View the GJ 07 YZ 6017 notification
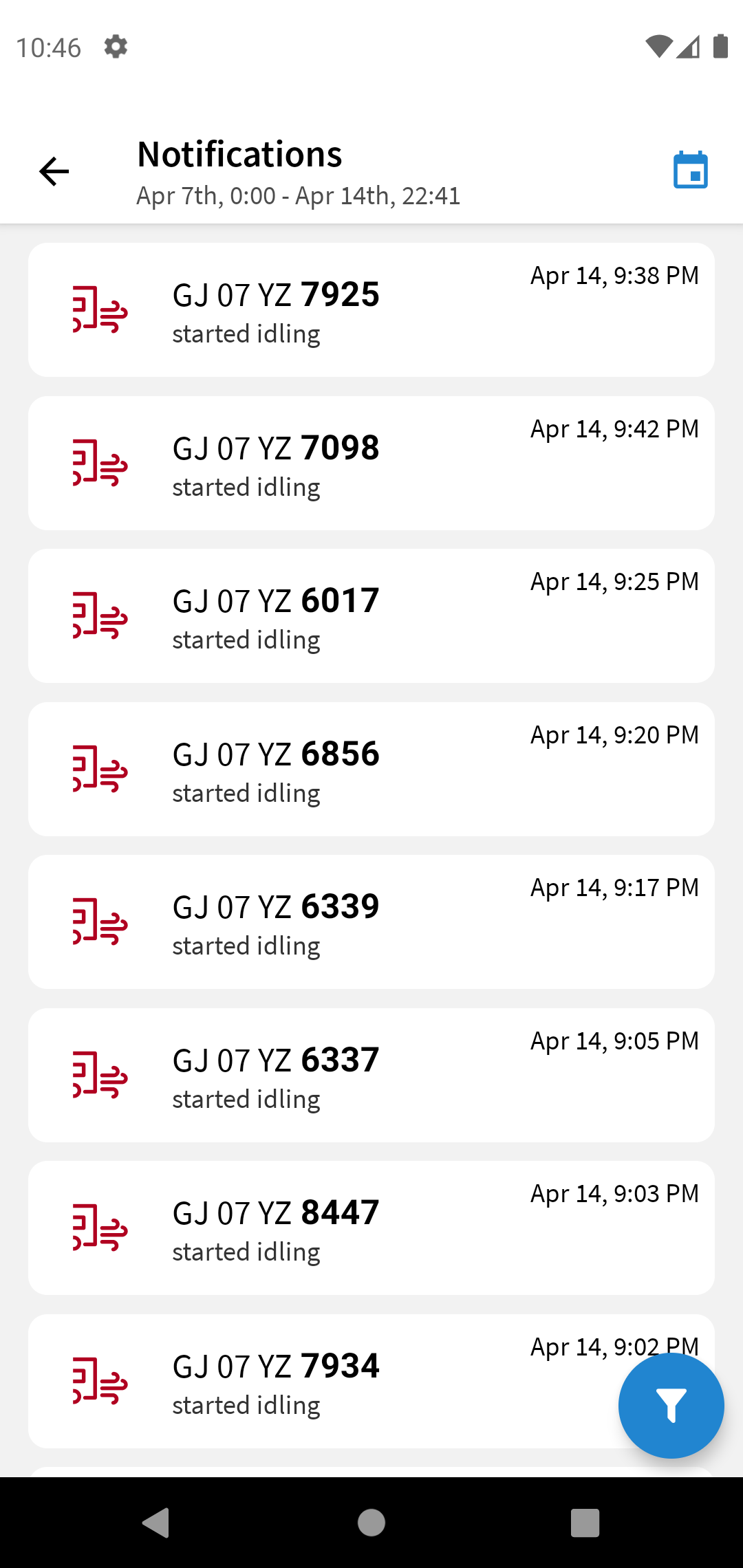 371,616
